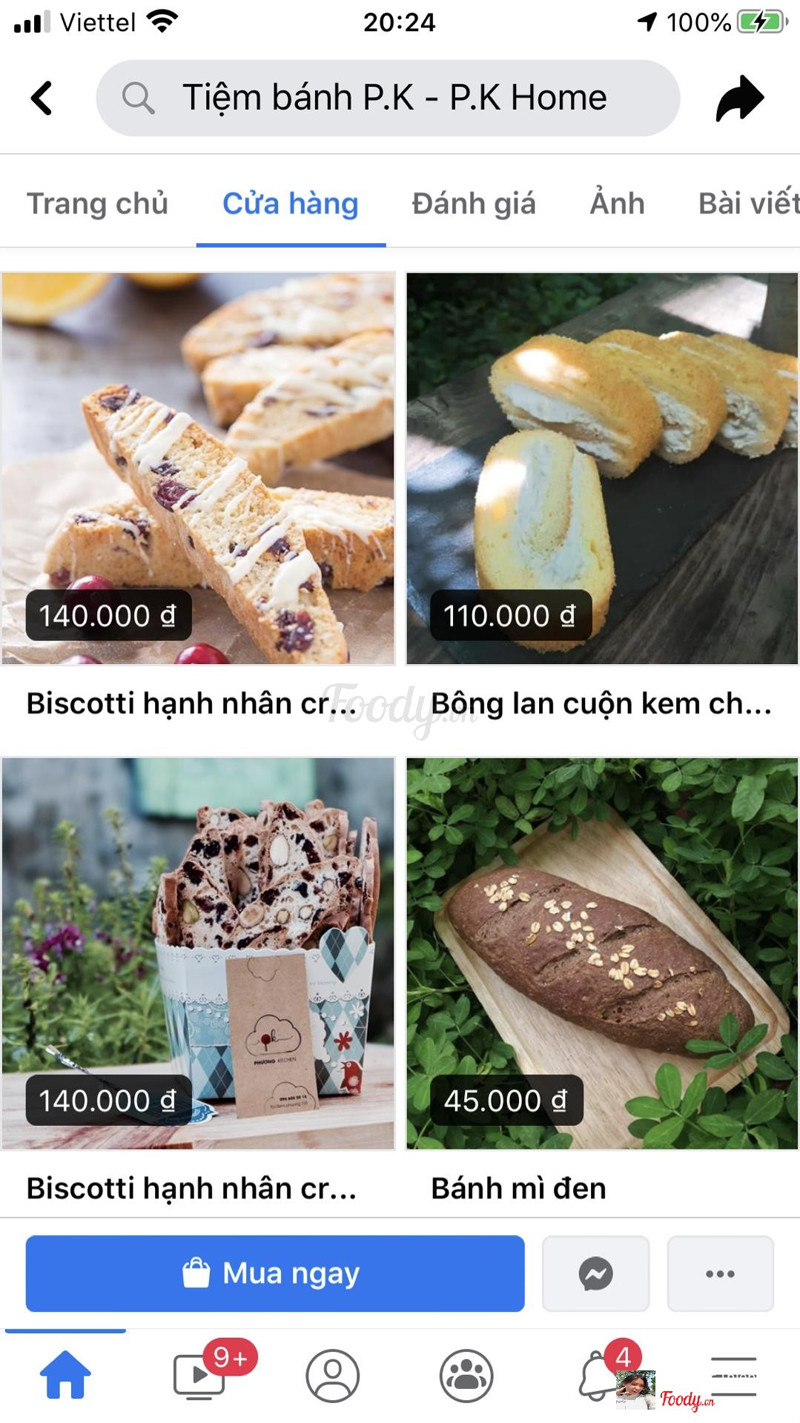This screenshot has height=1423, width=800.
Task: Open the Đánh giá tab
Action: 474,203
